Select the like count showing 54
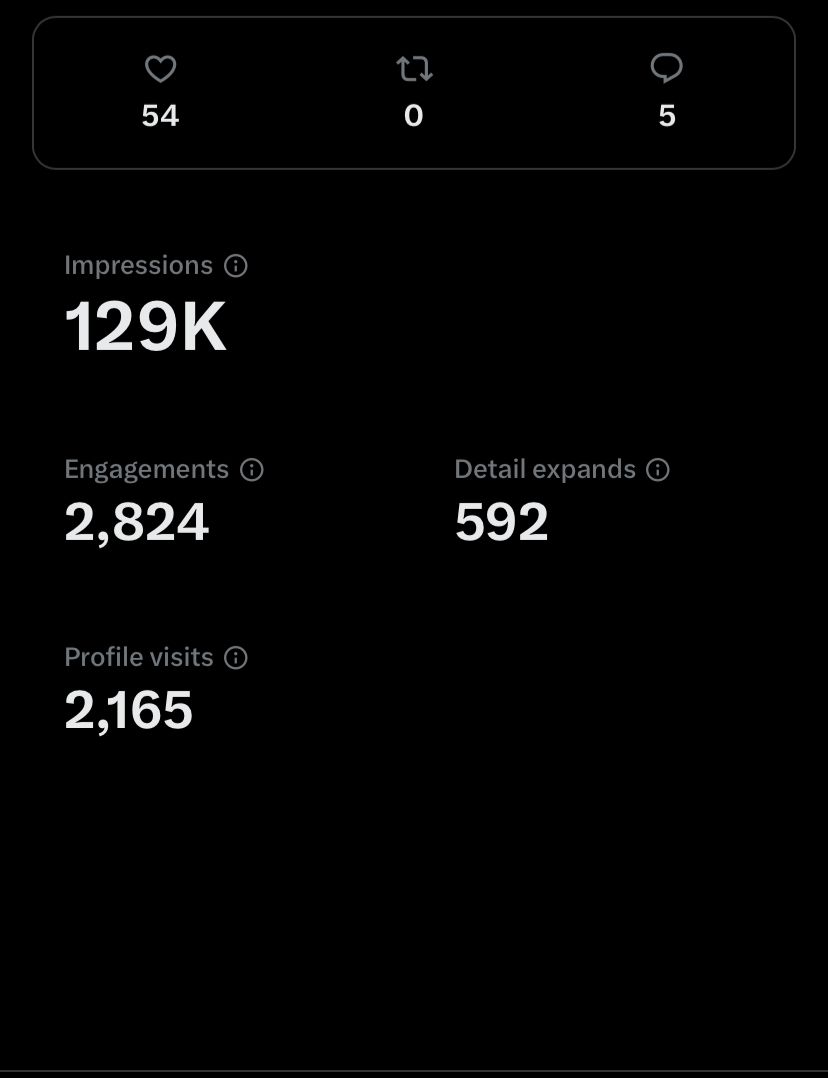Viewport: 828px width, 1078px height. [160, 115]
